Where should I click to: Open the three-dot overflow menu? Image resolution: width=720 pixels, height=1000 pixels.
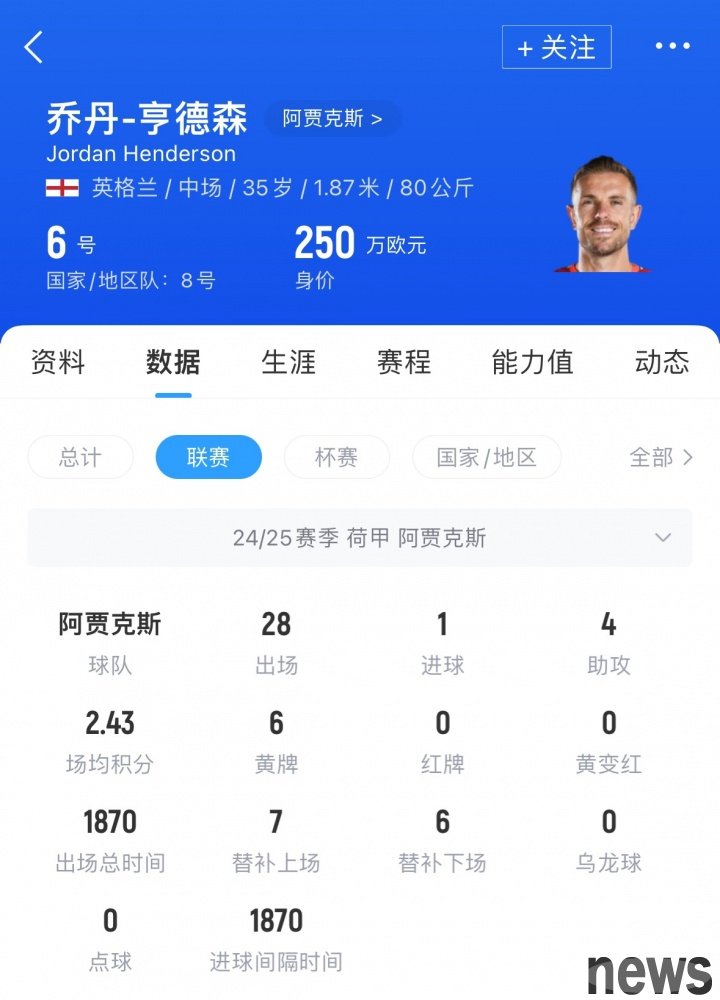[x=672, y=46]
